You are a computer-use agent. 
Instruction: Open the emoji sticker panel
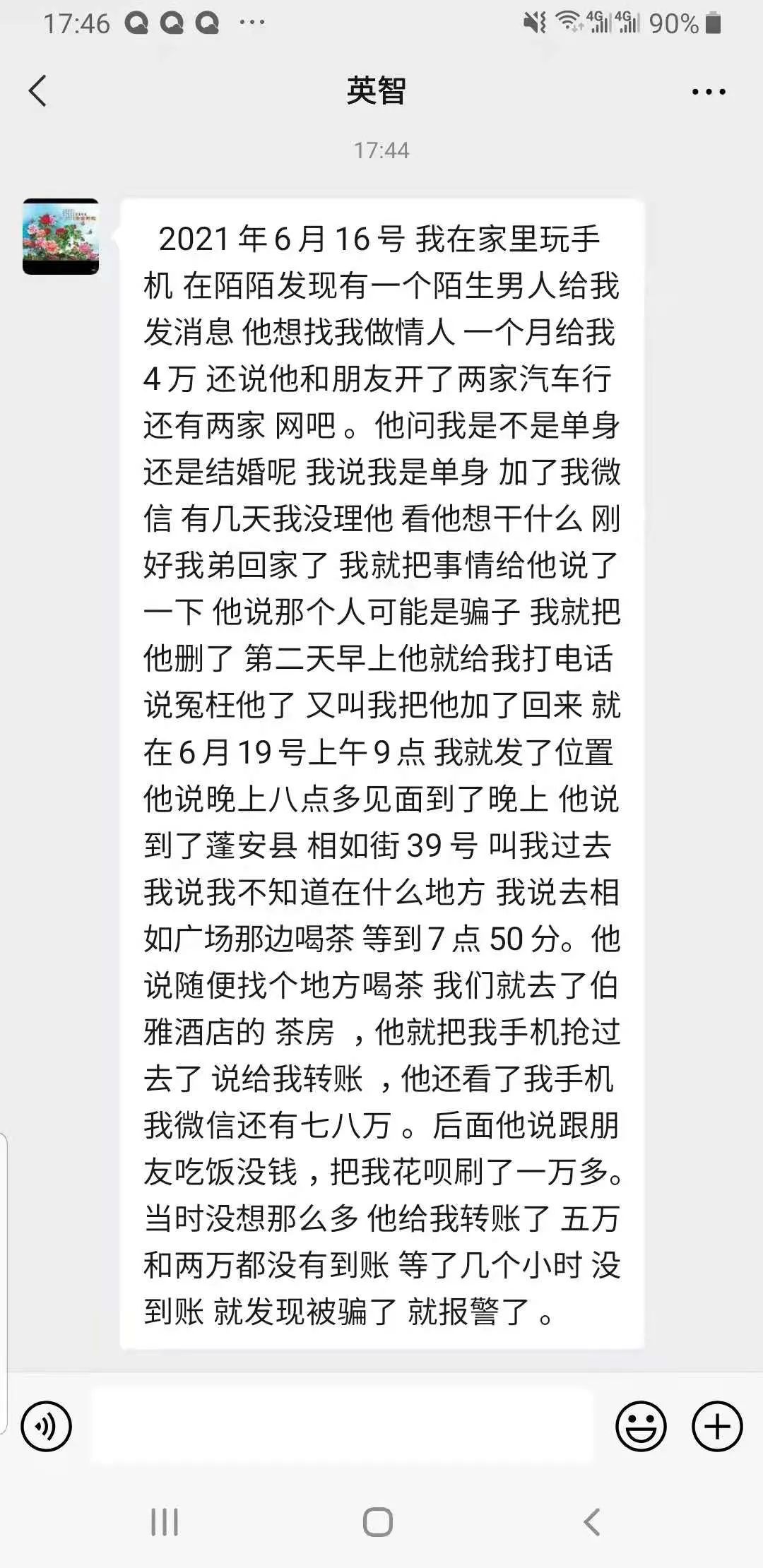pos(641,1426)
